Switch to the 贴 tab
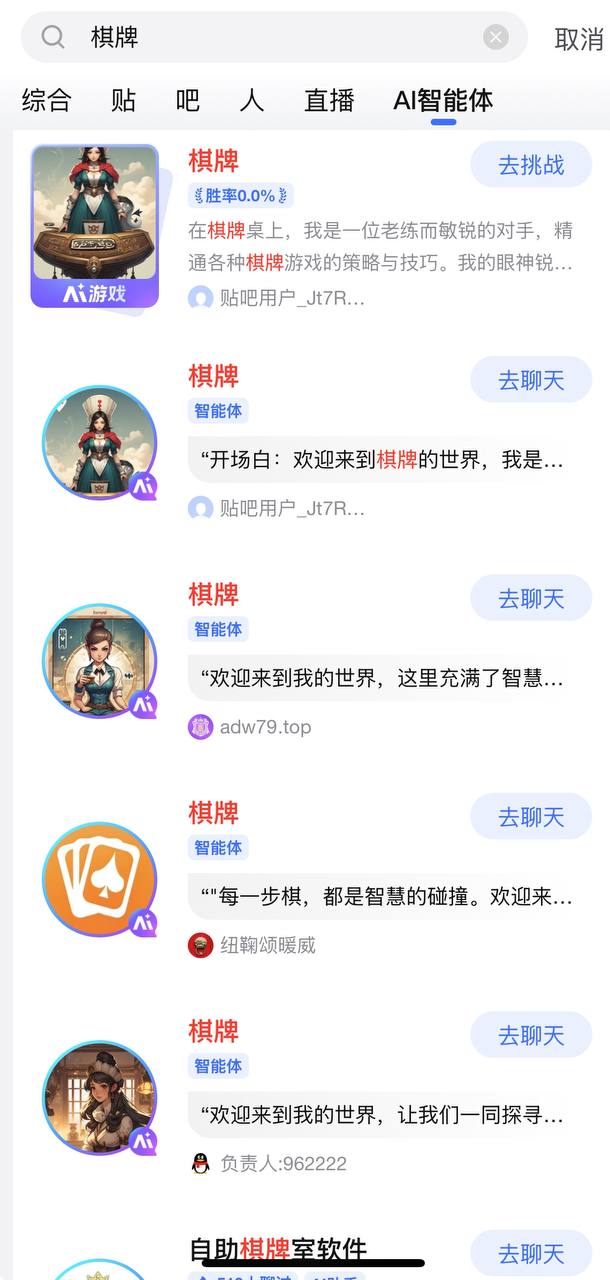This screenshot has width=610, height=1280. (123, 100)
